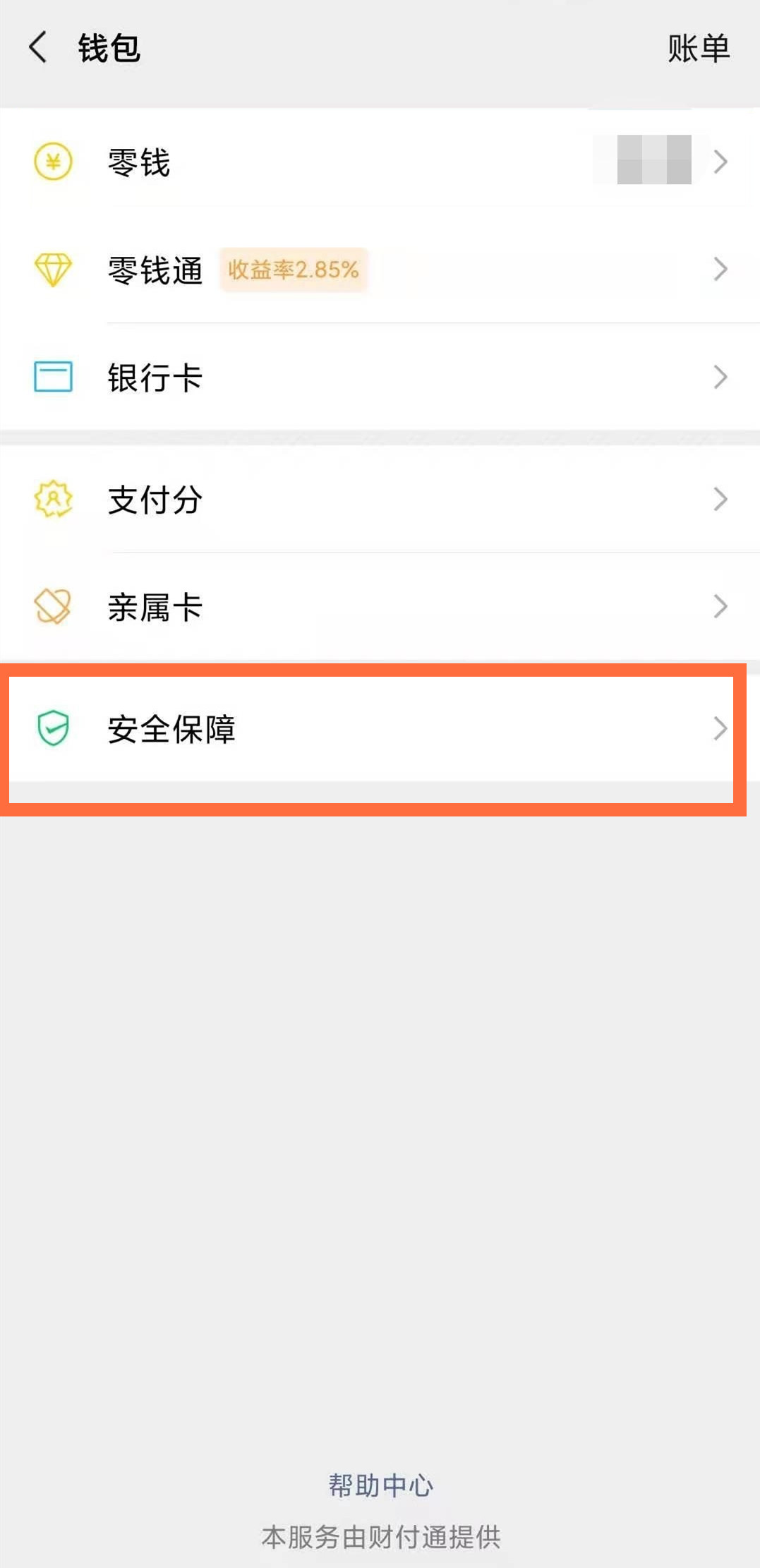Click the 亲属卡 cards icon
Viewport: 760px width, 1568px height.
coord(53,605)
